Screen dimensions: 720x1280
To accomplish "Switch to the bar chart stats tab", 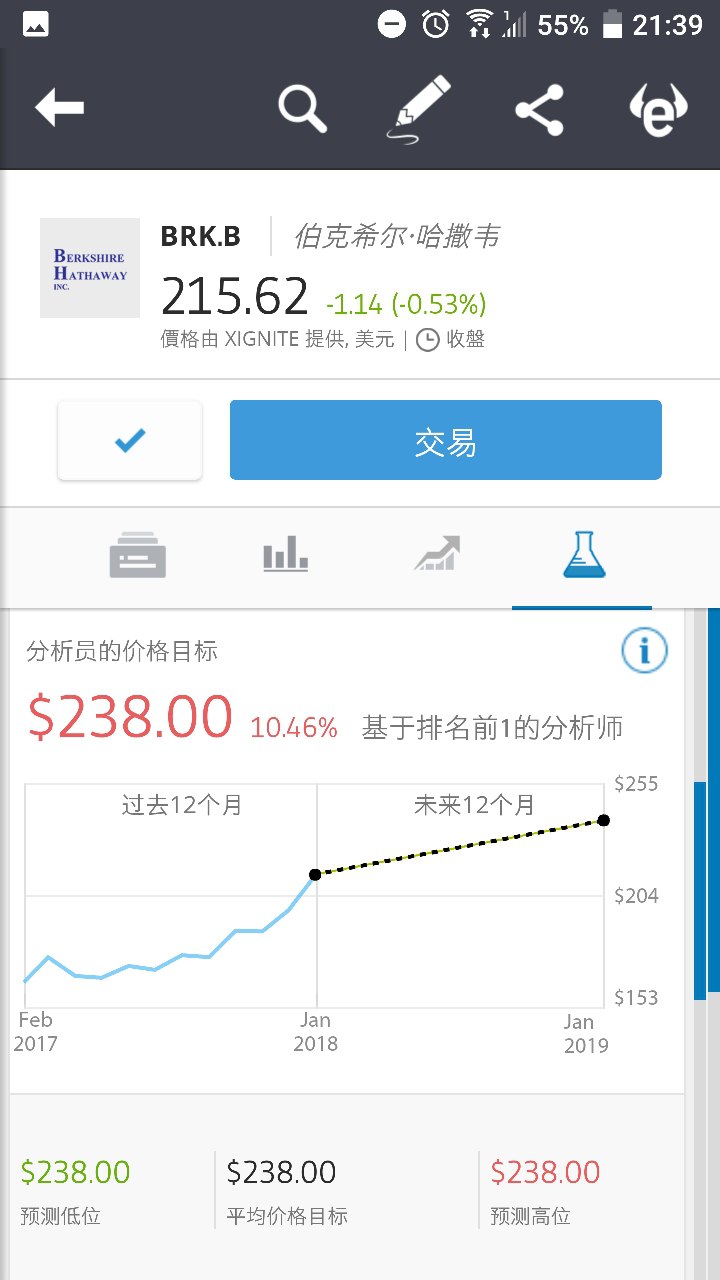I will 286,555.
